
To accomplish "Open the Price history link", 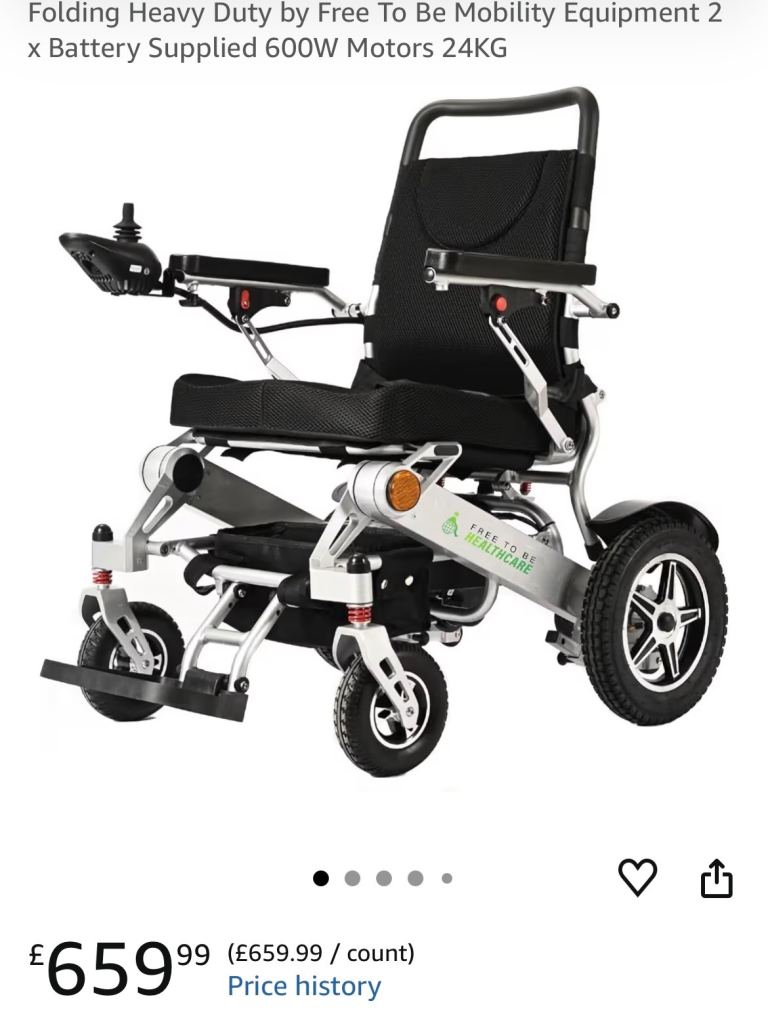I will (304, 986).
